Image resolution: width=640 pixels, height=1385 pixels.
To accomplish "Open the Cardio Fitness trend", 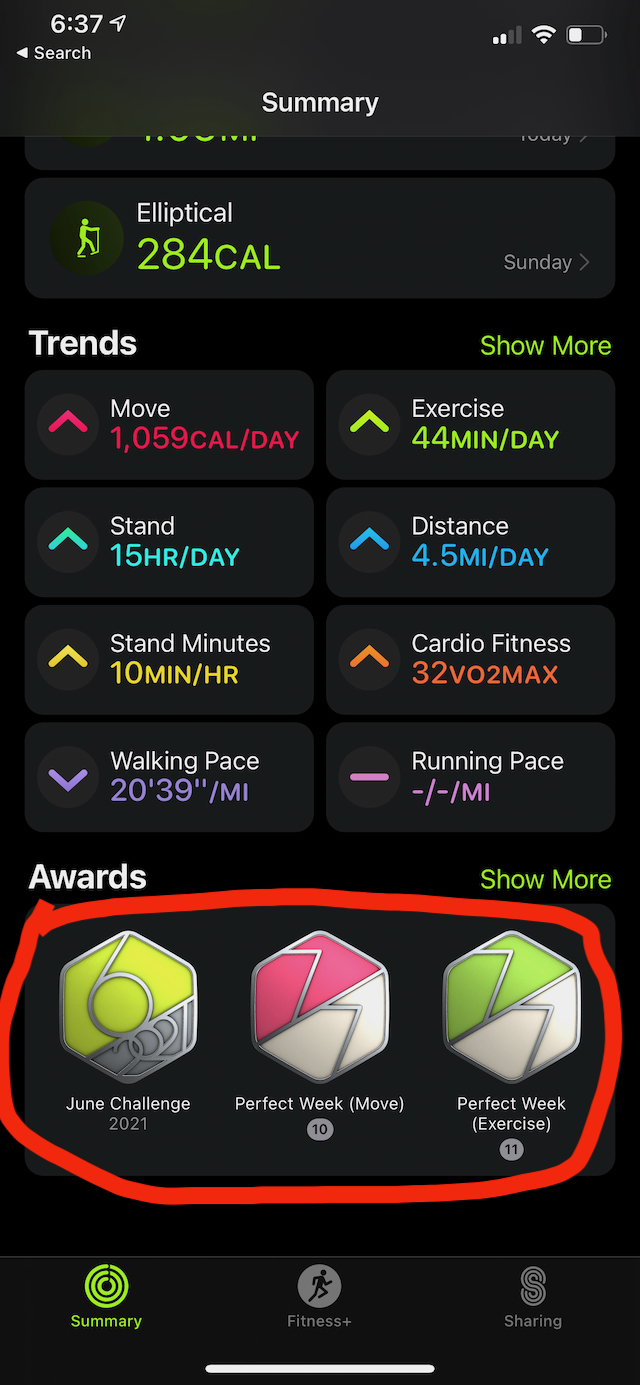I will (471, 659).
